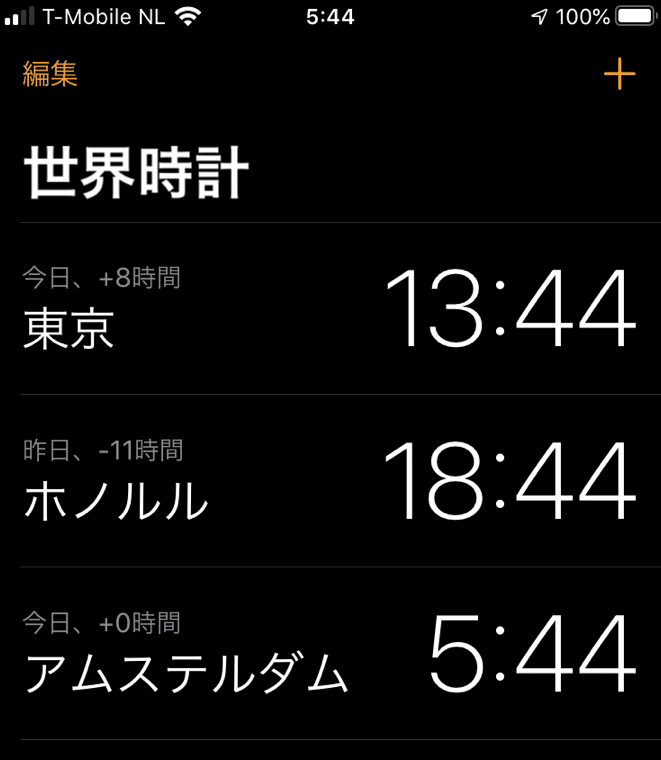Add a new city with the plus icon
The height and width of the screenshot is (760, 661).
(619, 74)
